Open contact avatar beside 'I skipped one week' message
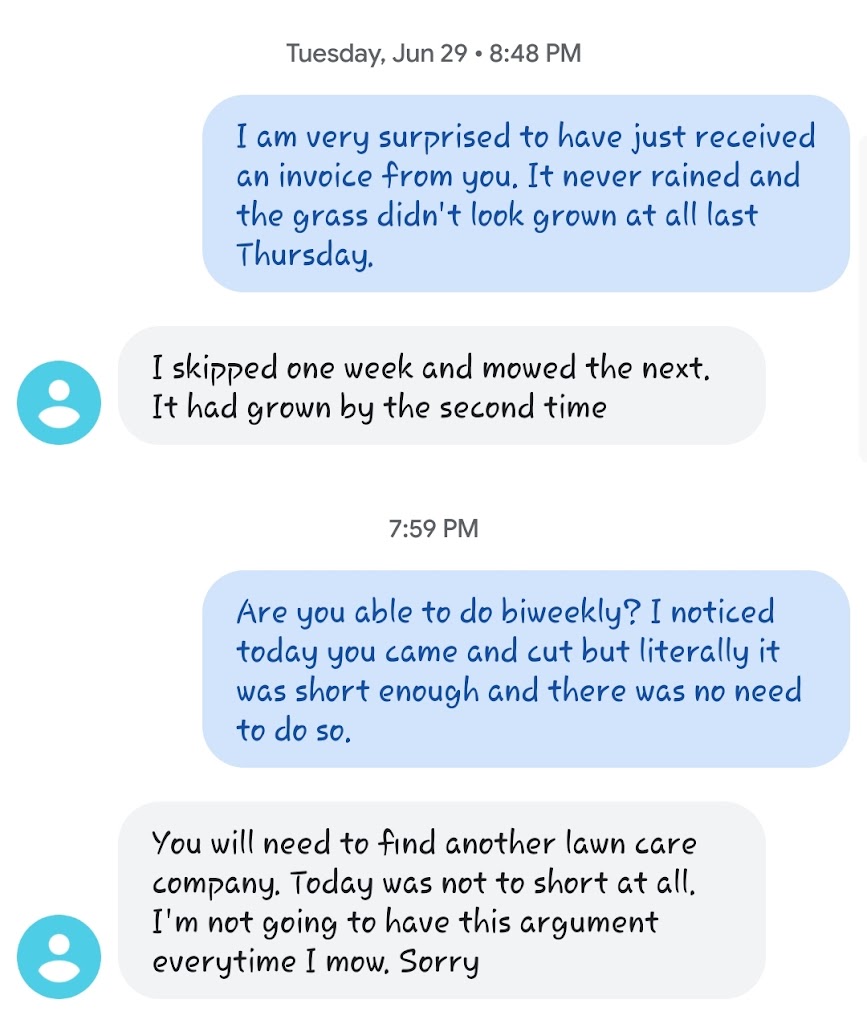This screenshot has width=867, height=1024. 59,401
